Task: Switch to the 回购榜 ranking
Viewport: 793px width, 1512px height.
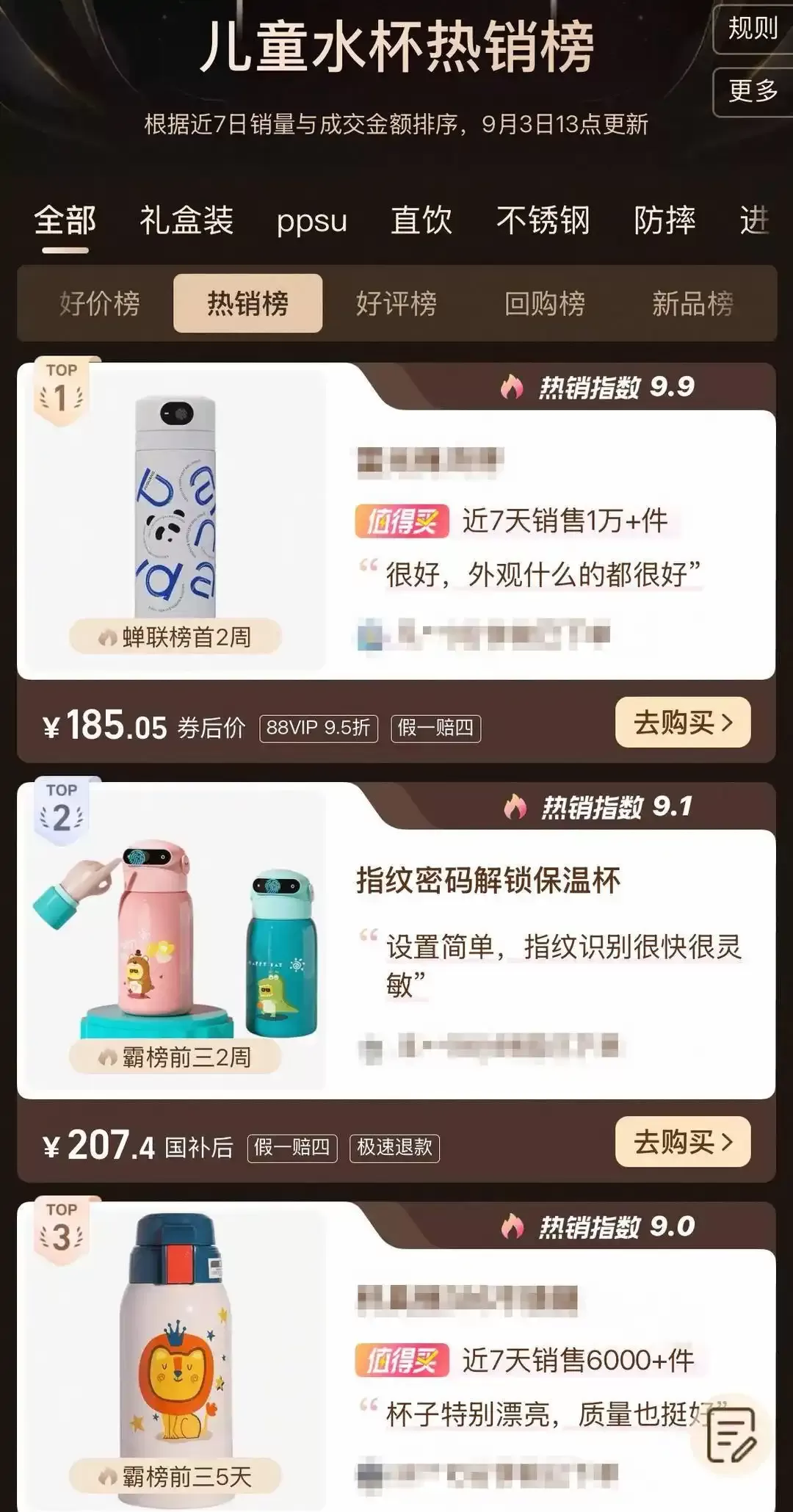Action: [545, 303]
